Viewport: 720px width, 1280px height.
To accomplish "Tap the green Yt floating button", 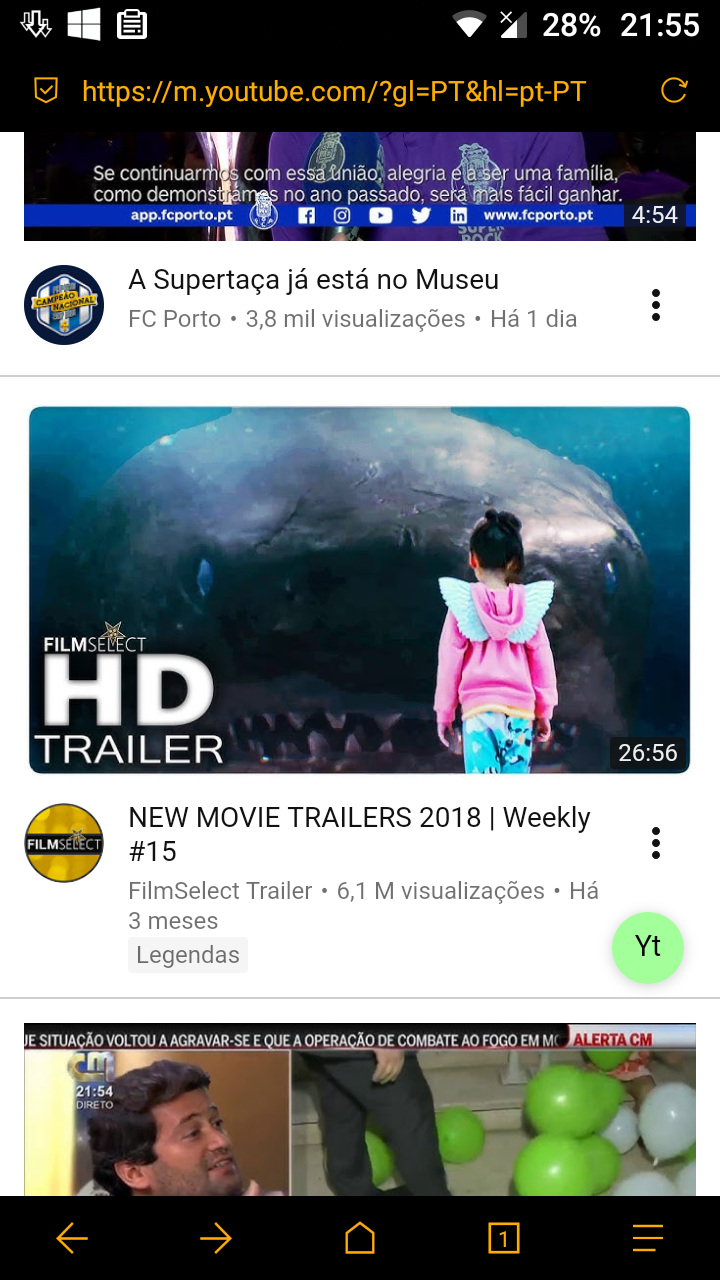I will tap(648, 946).
